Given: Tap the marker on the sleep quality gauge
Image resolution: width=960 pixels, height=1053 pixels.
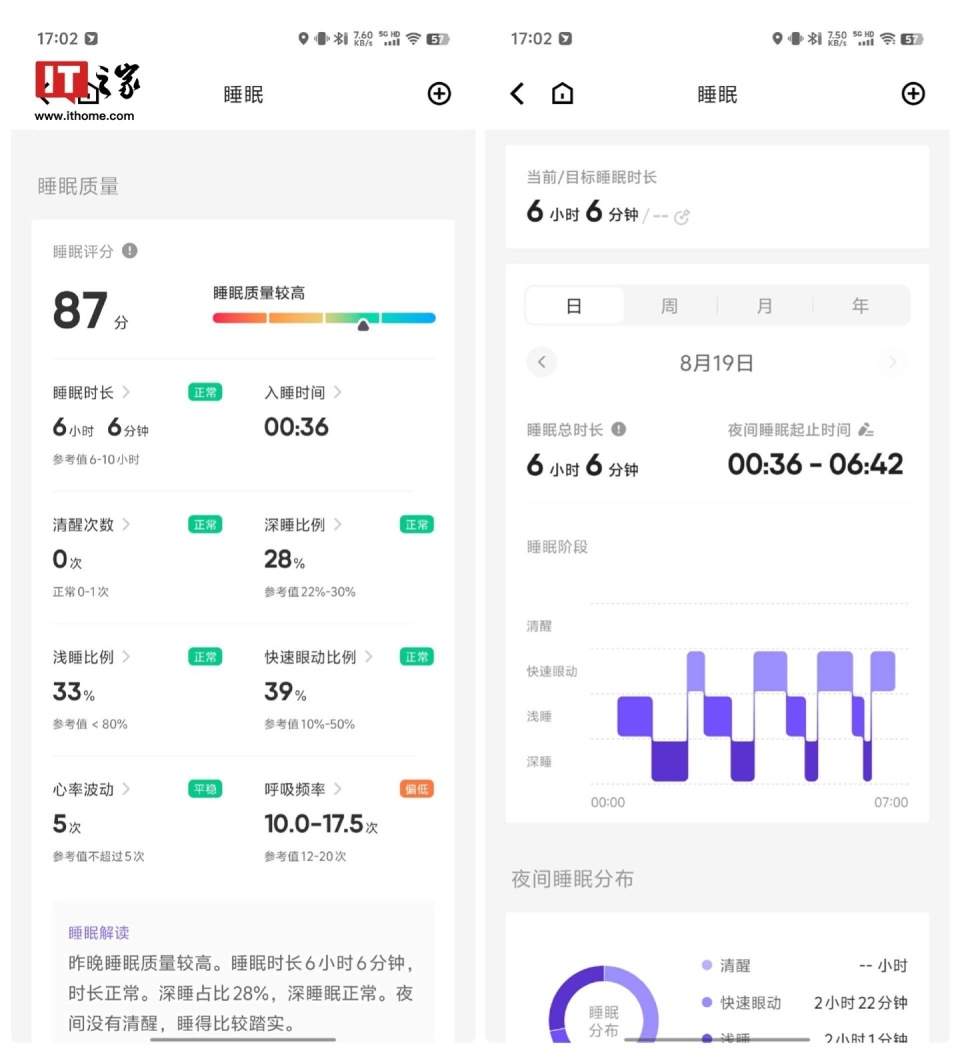Looking at the screenshot, I should (x=362, y=324).
